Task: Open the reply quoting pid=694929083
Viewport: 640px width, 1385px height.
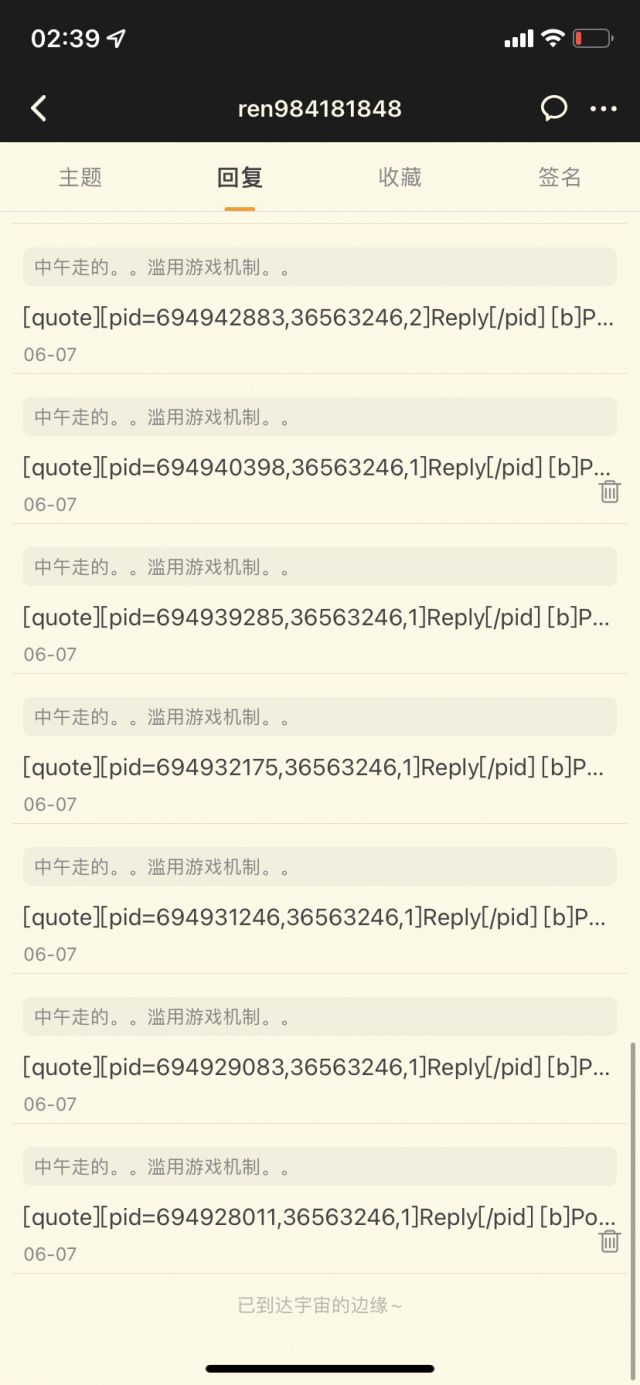Action: click(x=318, y=1068)
